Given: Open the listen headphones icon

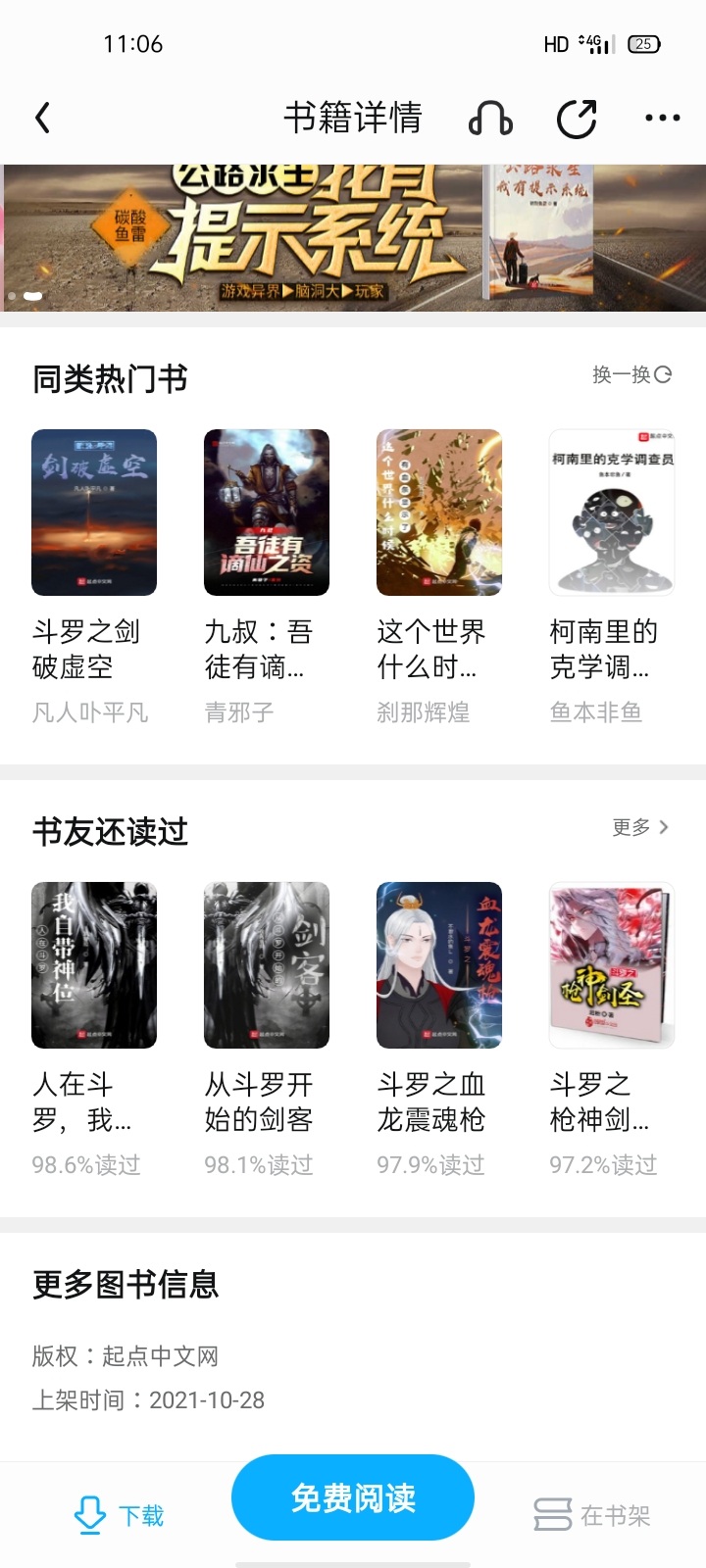Looking at the screenshot, I should (x=490, y=119).
